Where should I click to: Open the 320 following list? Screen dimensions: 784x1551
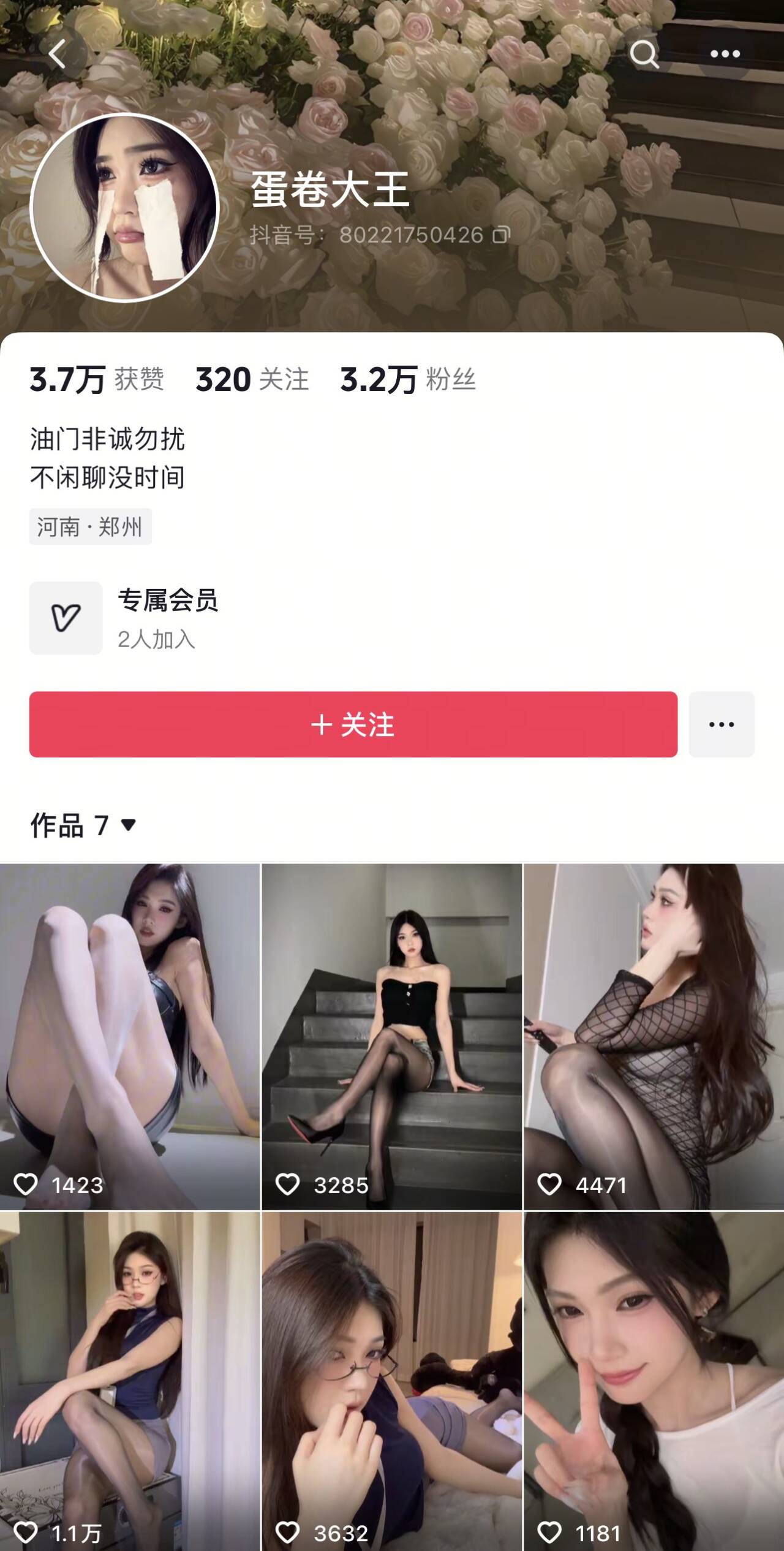pos(252,379)
